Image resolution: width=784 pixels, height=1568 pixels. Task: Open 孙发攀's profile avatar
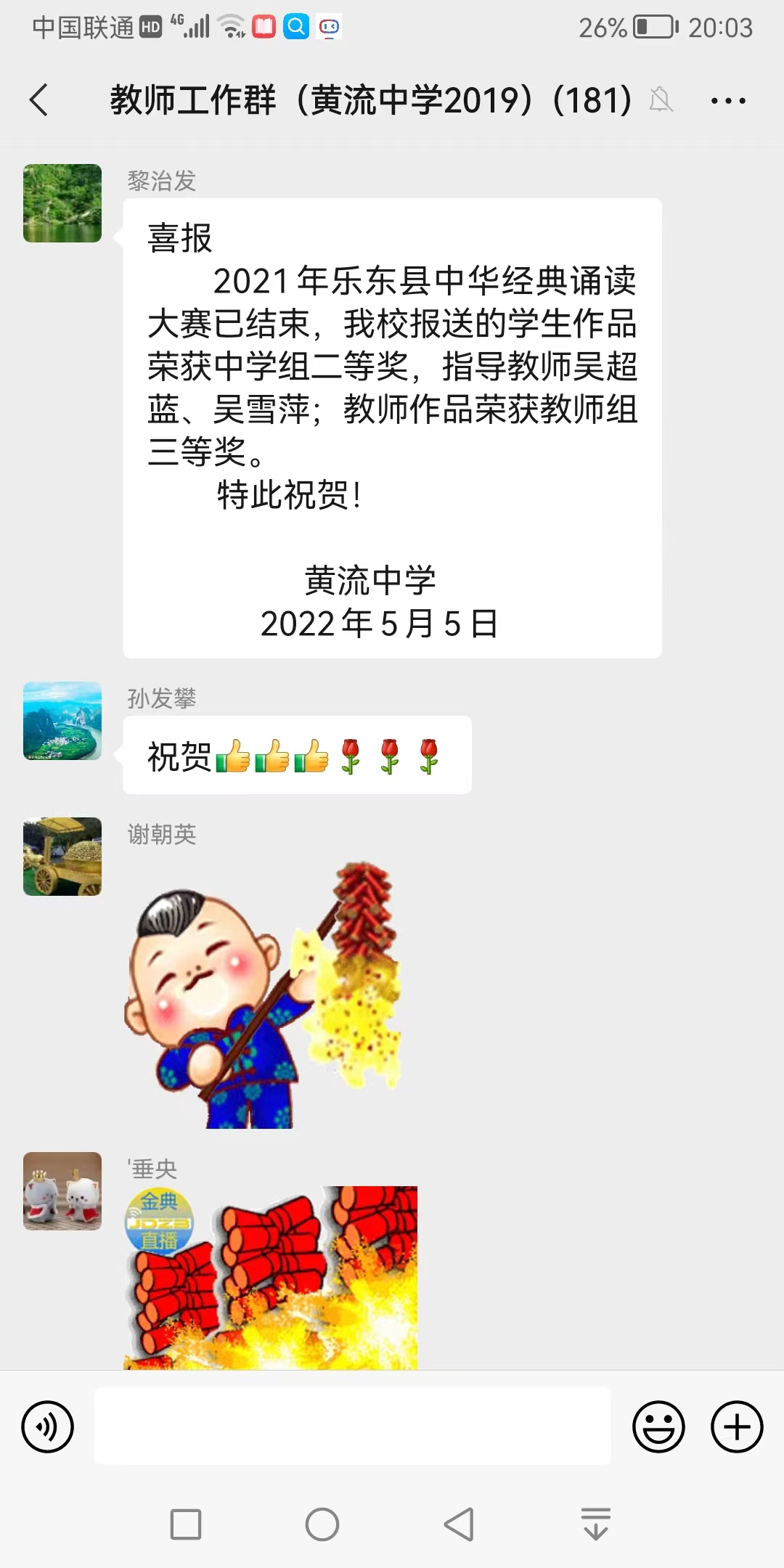62,720
